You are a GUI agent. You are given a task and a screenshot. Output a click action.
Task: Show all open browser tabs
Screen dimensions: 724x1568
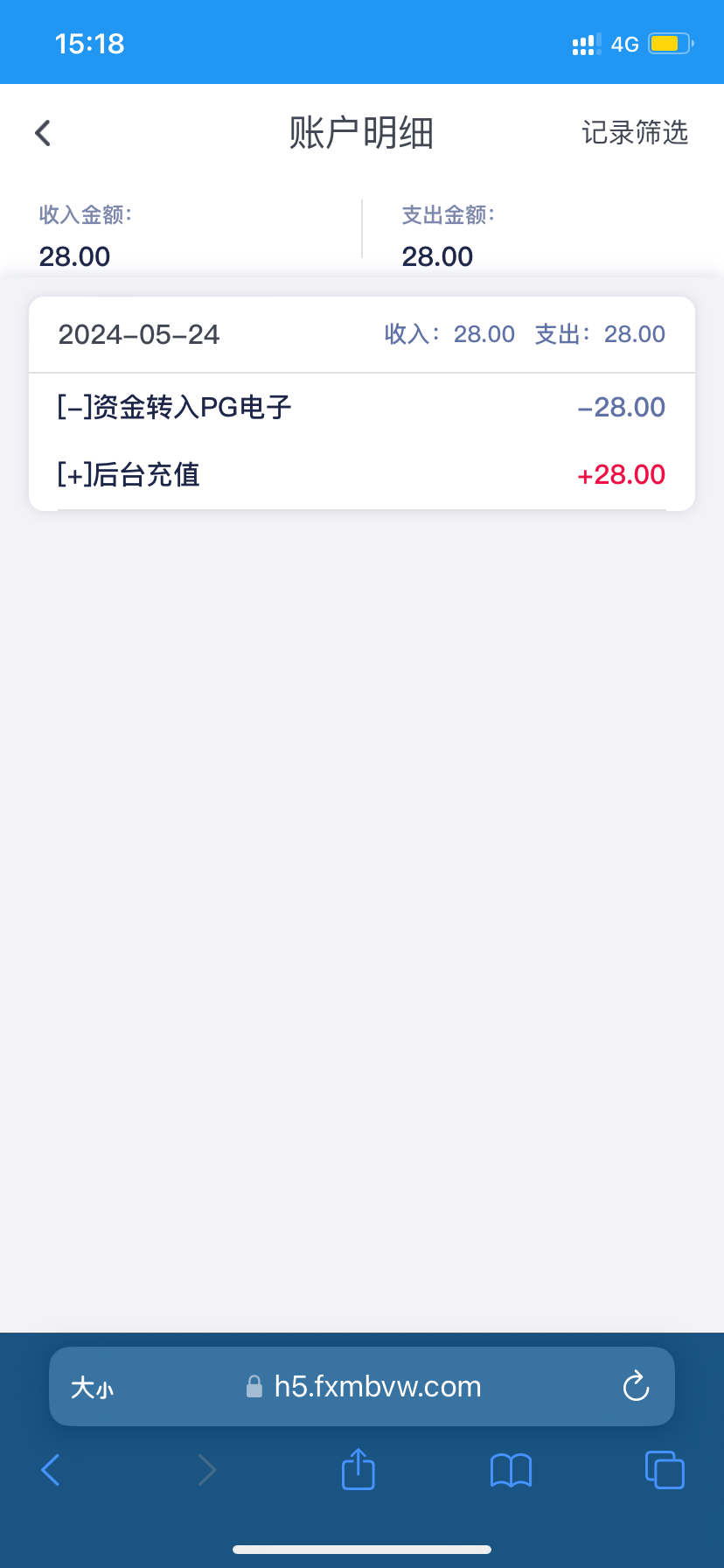(665, 1470)
